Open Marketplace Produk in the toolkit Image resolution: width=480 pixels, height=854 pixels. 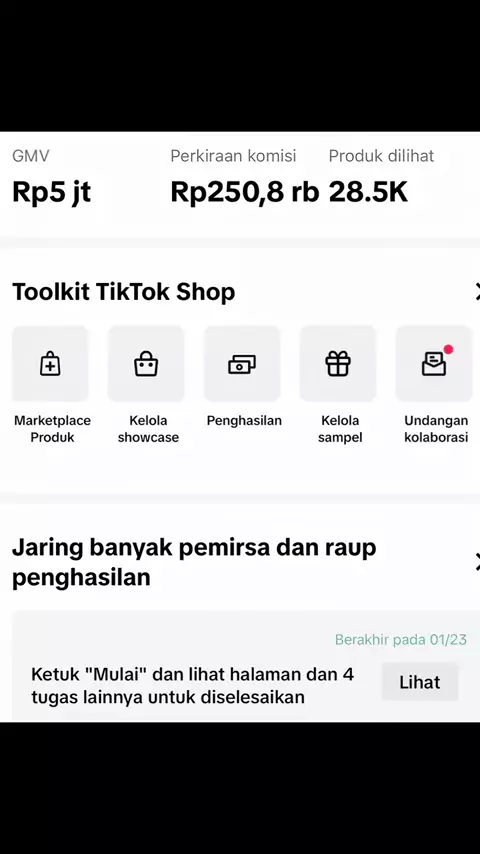click(51, 364)
